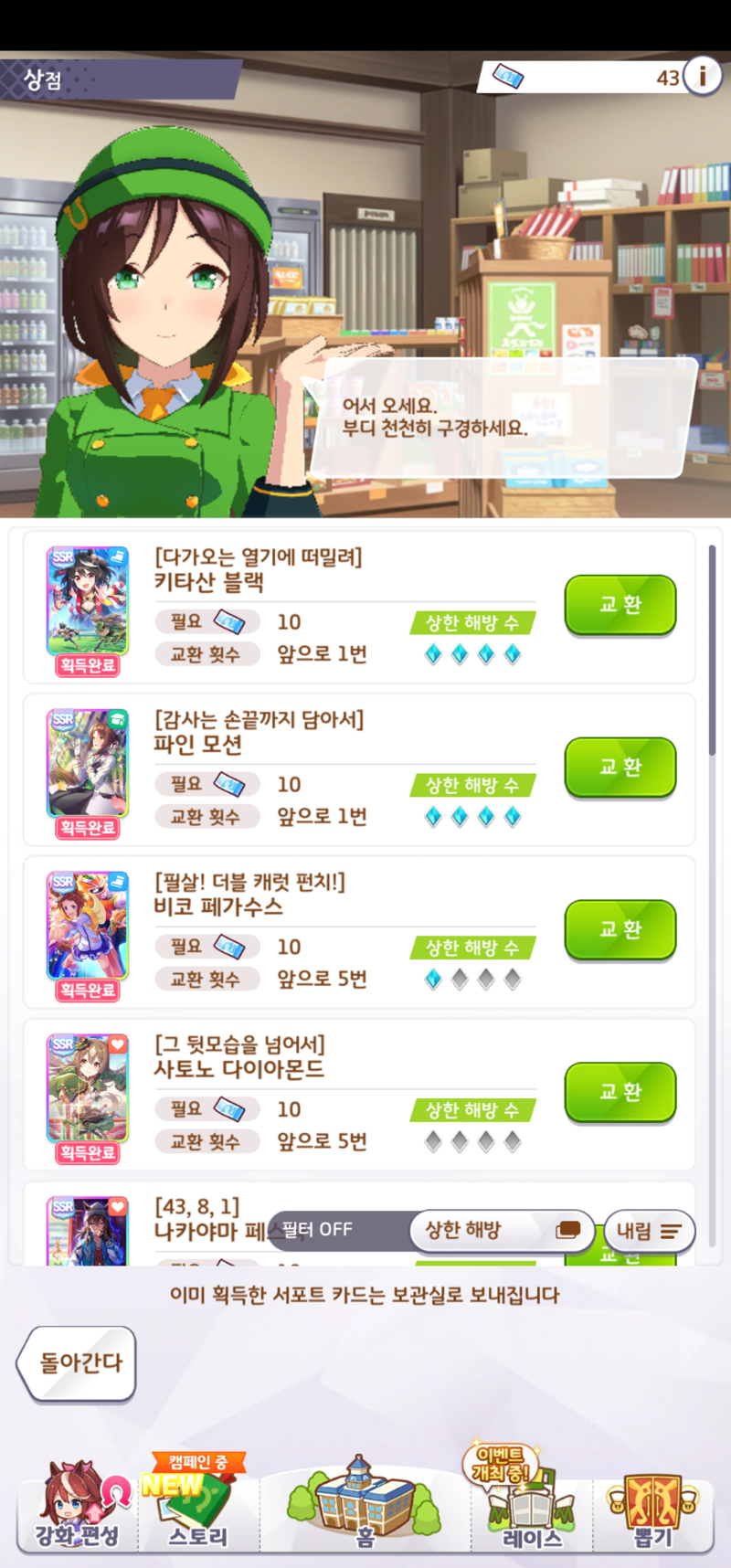View the 키타산 블랙 card thumbnail
Viewport: 731px width, 1568px height.
pos(88,601)
